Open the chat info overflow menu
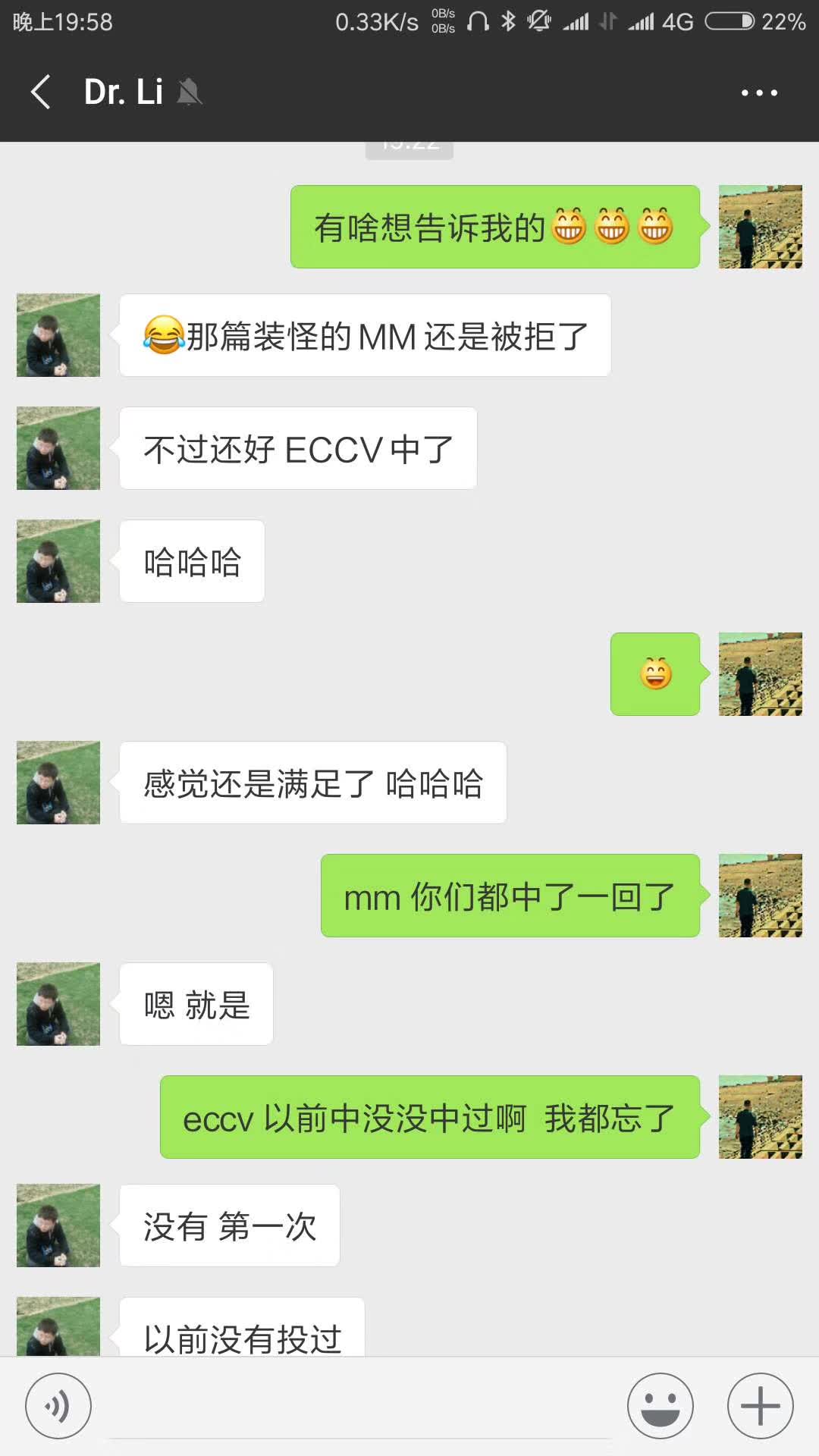Image resolution: width=819 pixels, height=1456 pixels. pos(759,93)
